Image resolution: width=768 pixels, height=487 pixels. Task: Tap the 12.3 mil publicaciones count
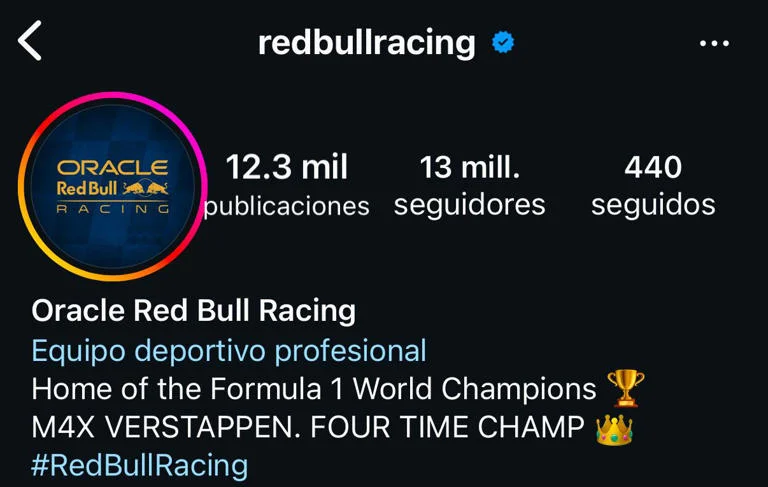pyautogui.click(x=286, y=186)
